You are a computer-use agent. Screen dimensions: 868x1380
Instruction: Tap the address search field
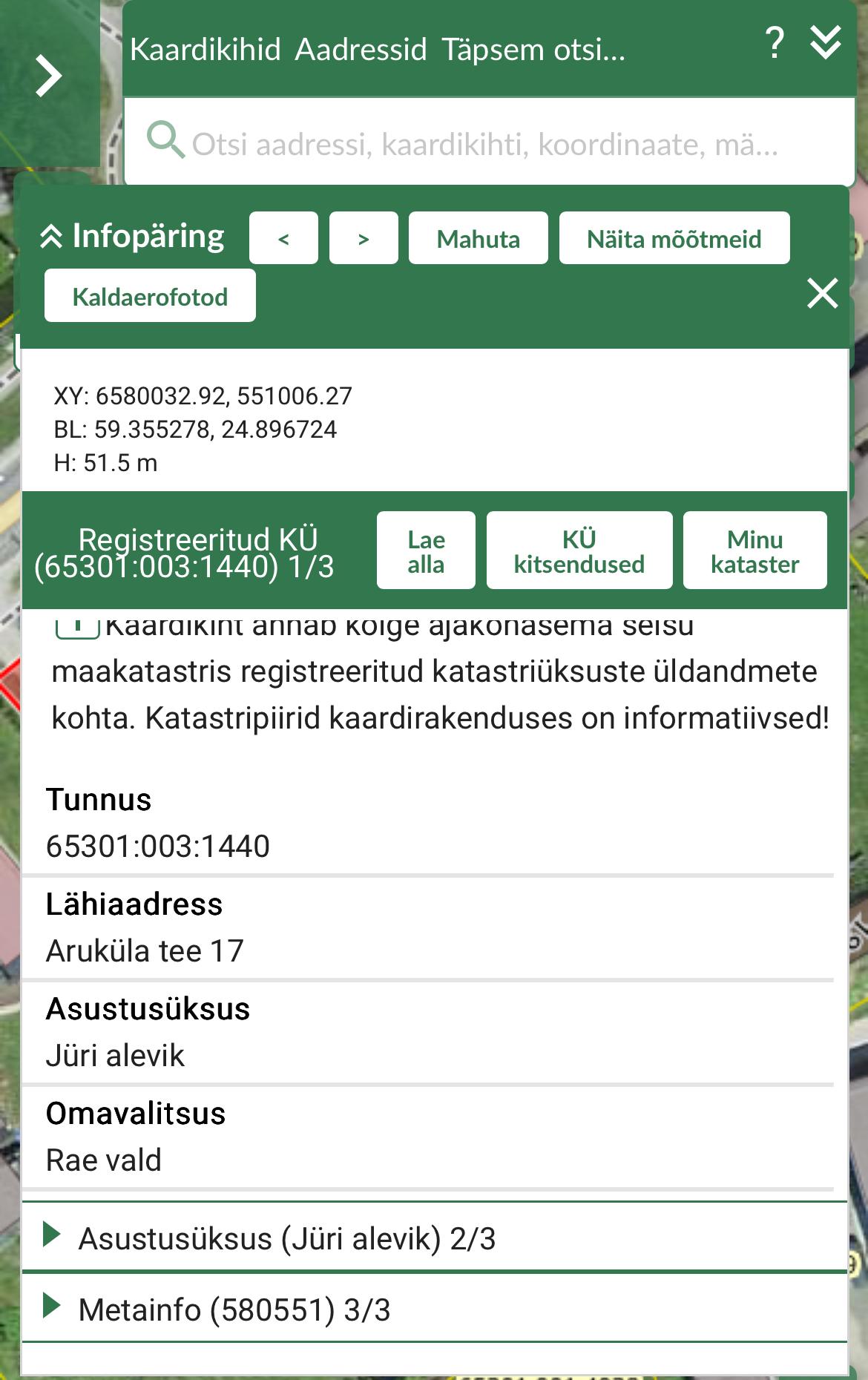click(485, 144)
